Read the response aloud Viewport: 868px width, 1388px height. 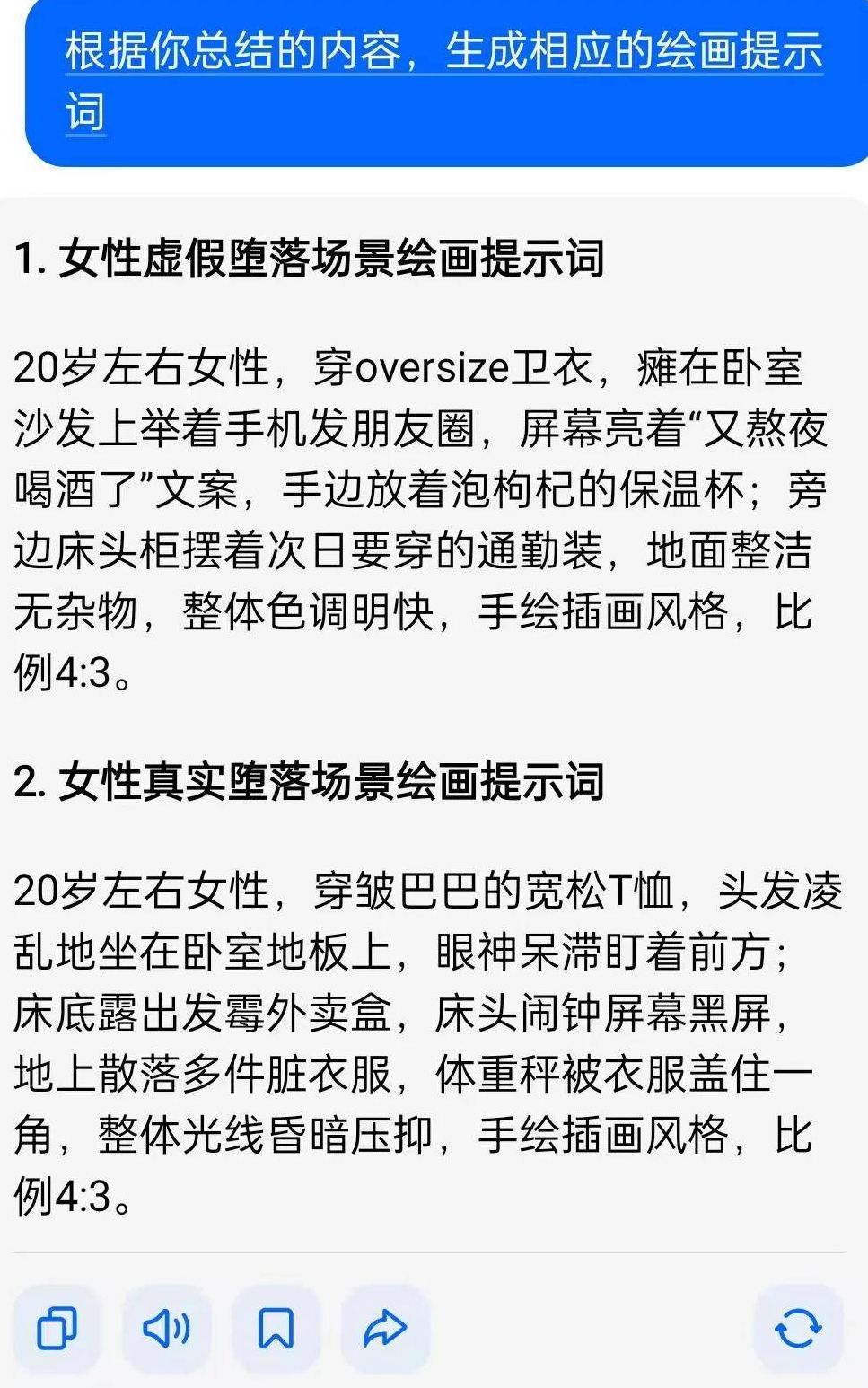[x=166, y=1327]
